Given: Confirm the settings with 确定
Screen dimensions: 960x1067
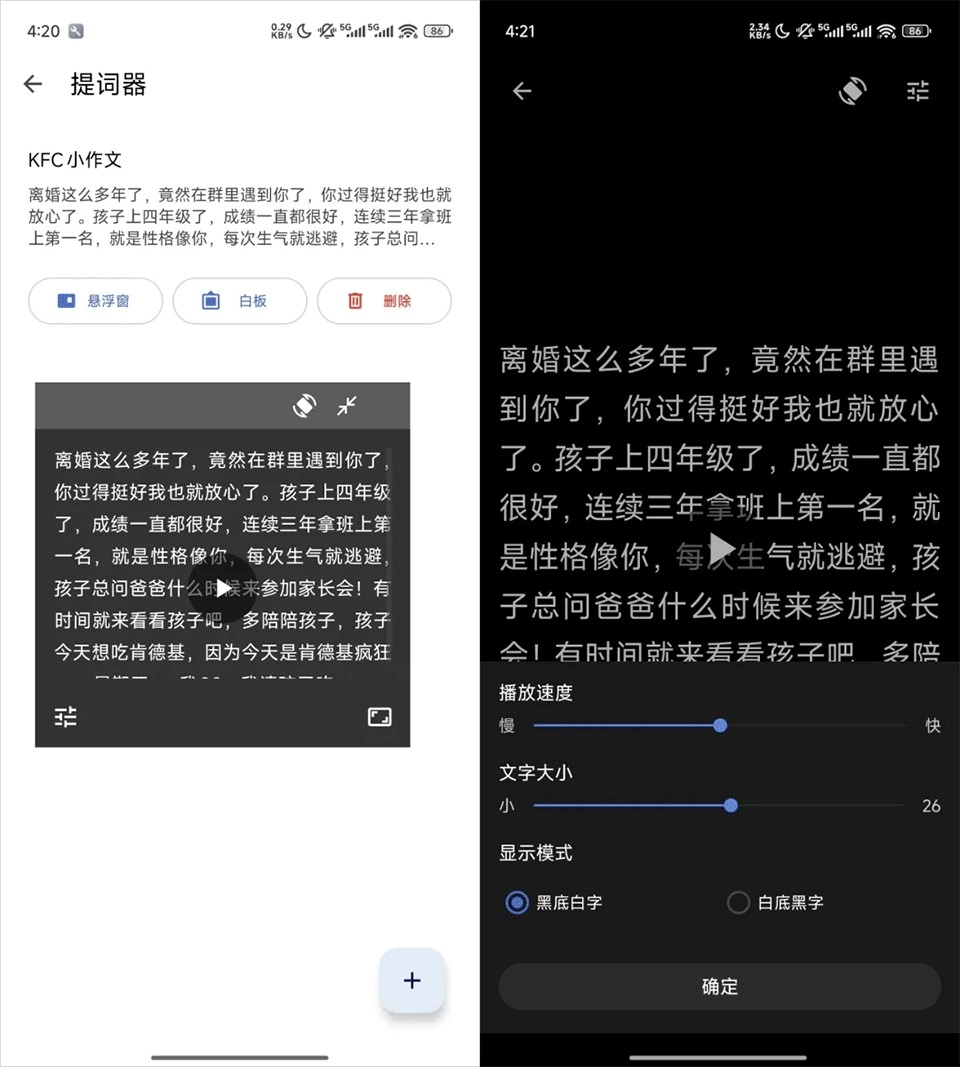Looking at the screenshot, I should click(720, 987).
